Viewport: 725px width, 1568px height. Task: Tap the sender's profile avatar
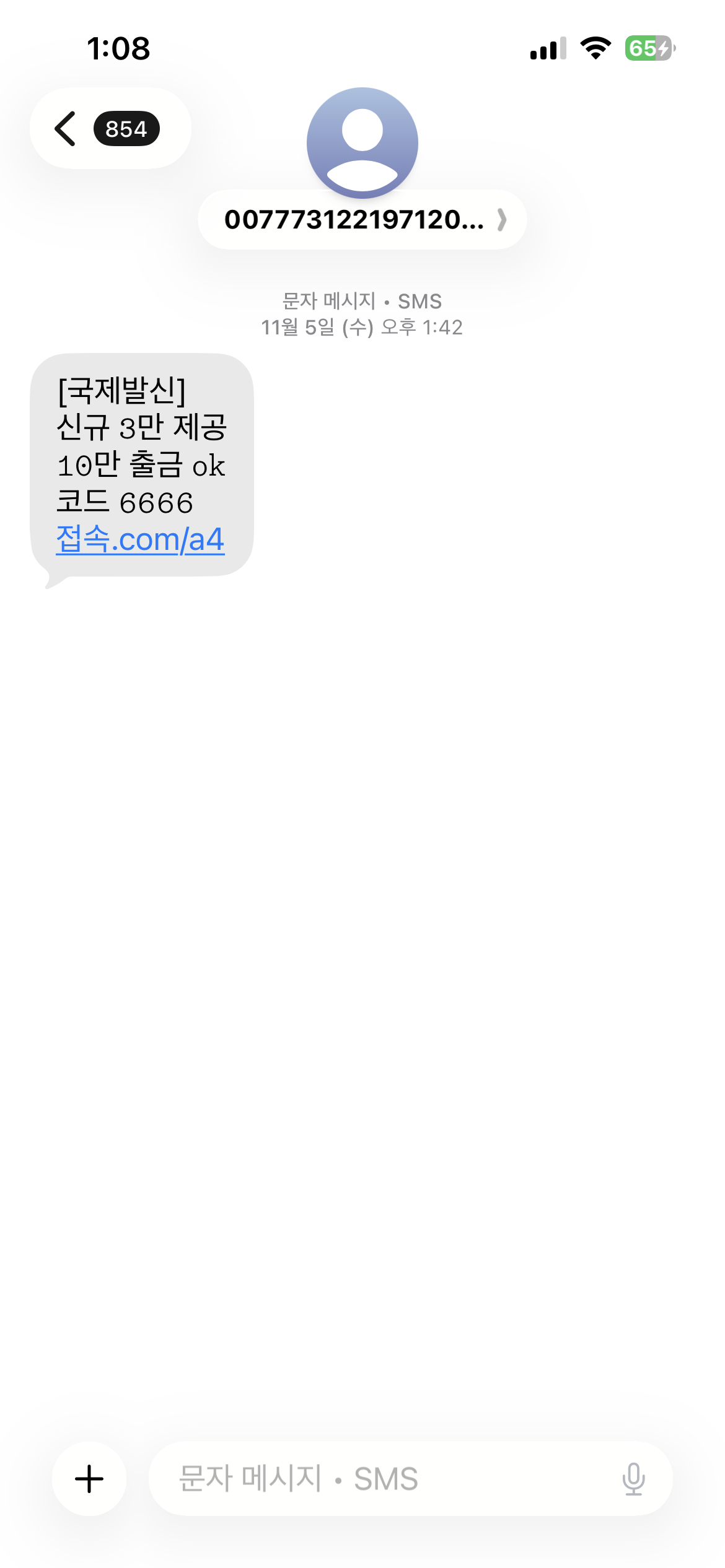(362, 142)
